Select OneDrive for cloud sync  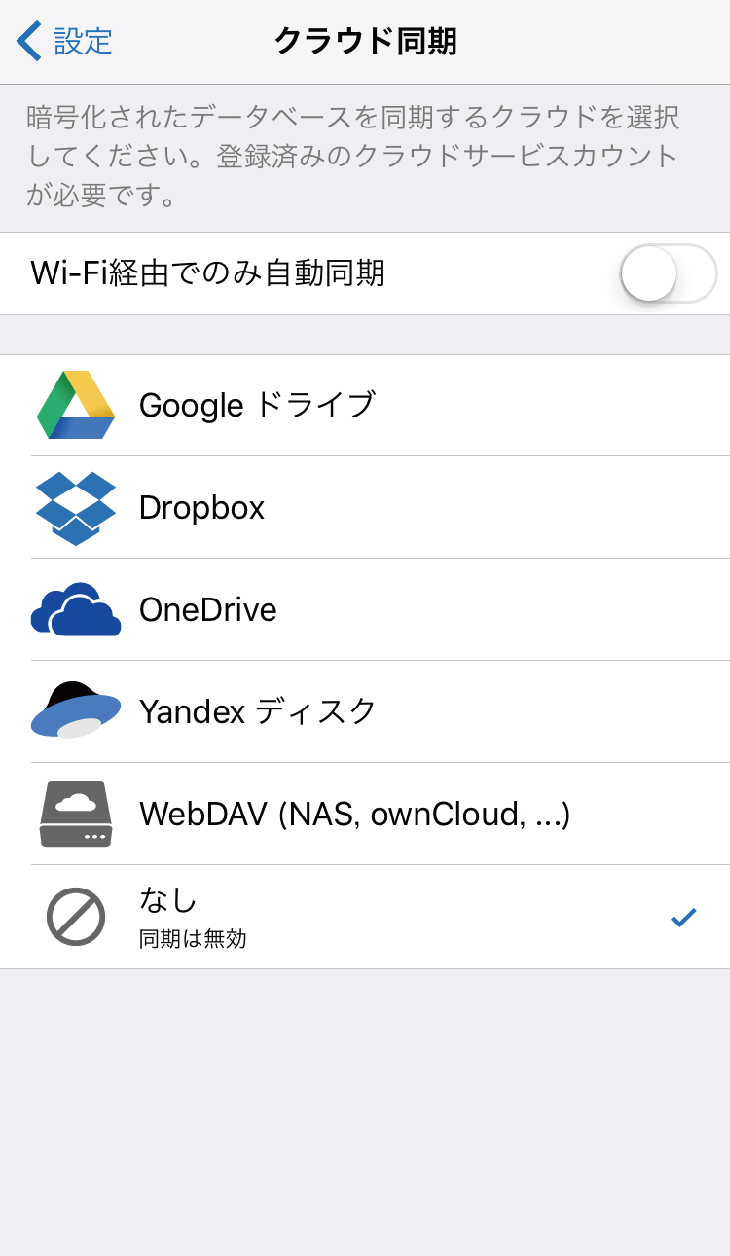[x=365, y=609]
